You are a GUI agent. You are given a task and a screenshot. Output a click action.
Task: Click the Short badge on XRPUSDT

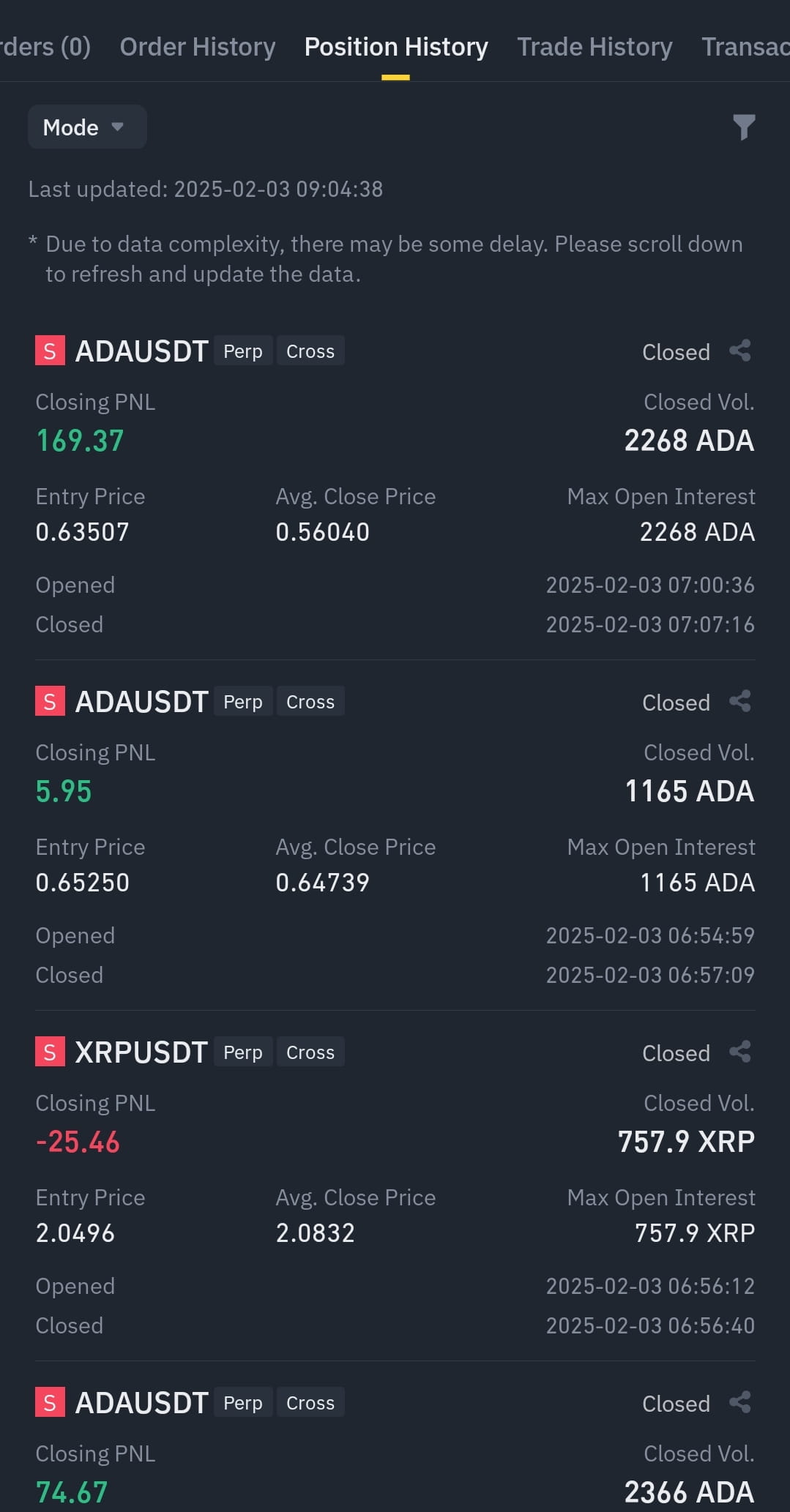(x=49, y=1052)
